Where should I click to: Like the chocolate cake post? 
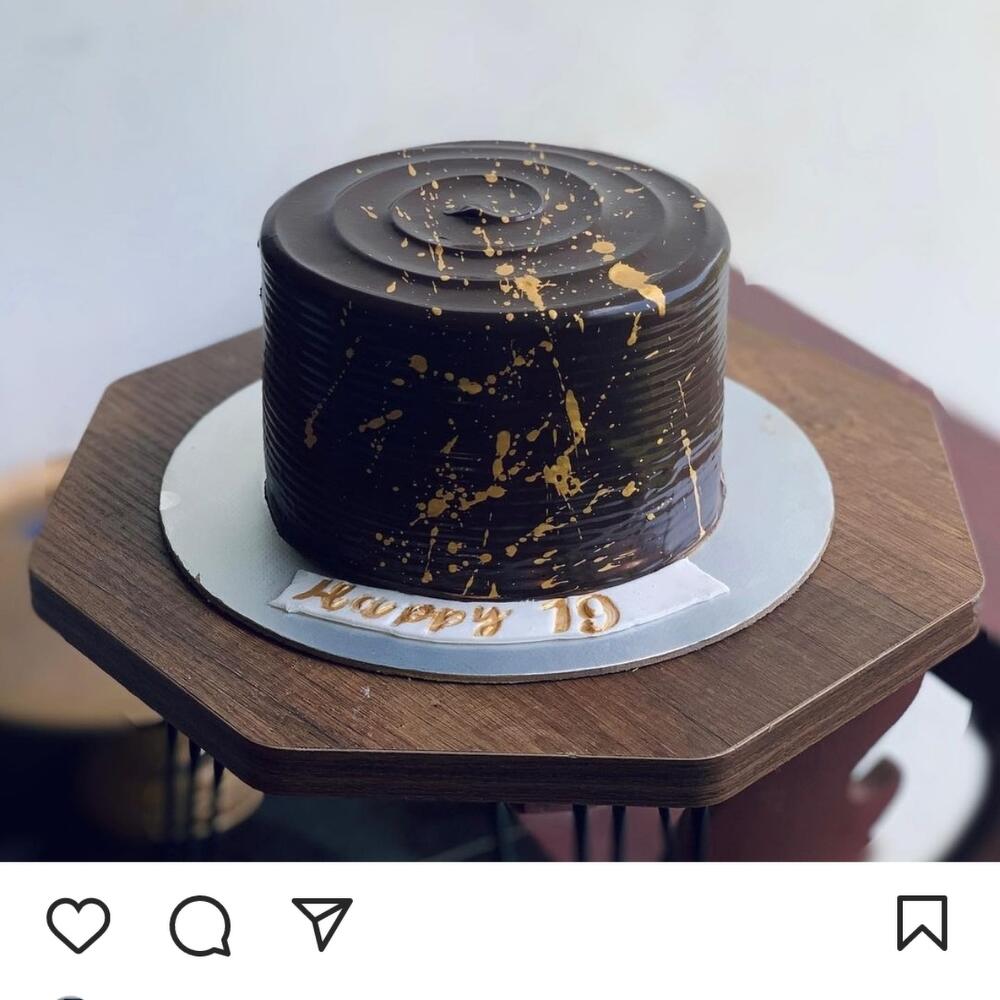click(x=78, y=924)
